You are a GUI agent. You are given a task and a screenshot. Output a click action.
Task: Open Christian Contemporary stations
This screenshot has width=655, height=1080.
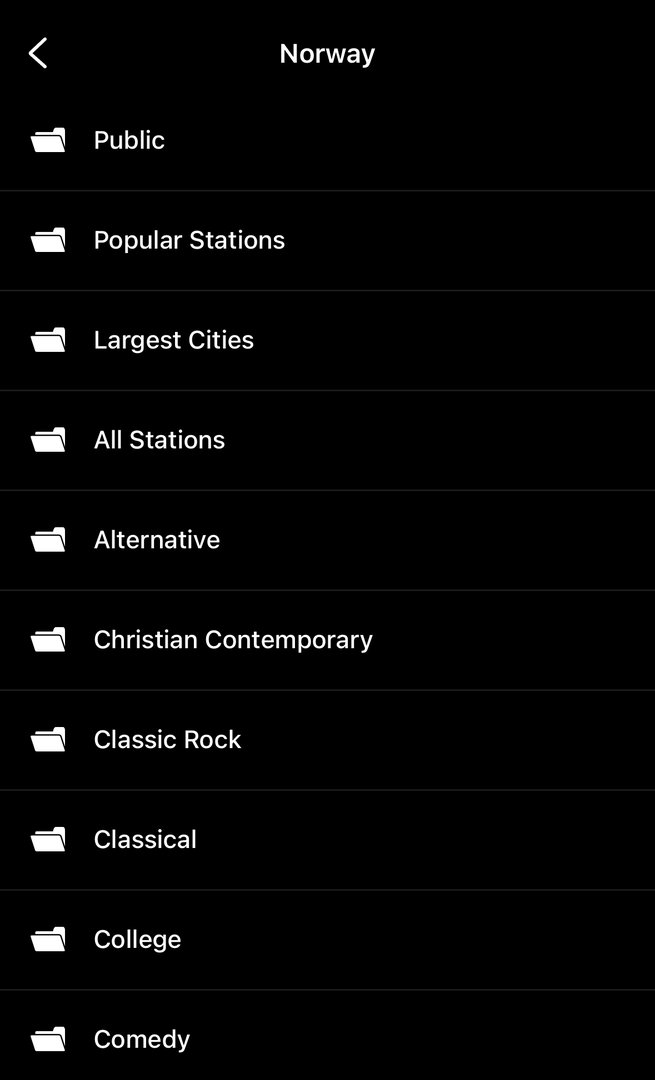click(232, 640)
